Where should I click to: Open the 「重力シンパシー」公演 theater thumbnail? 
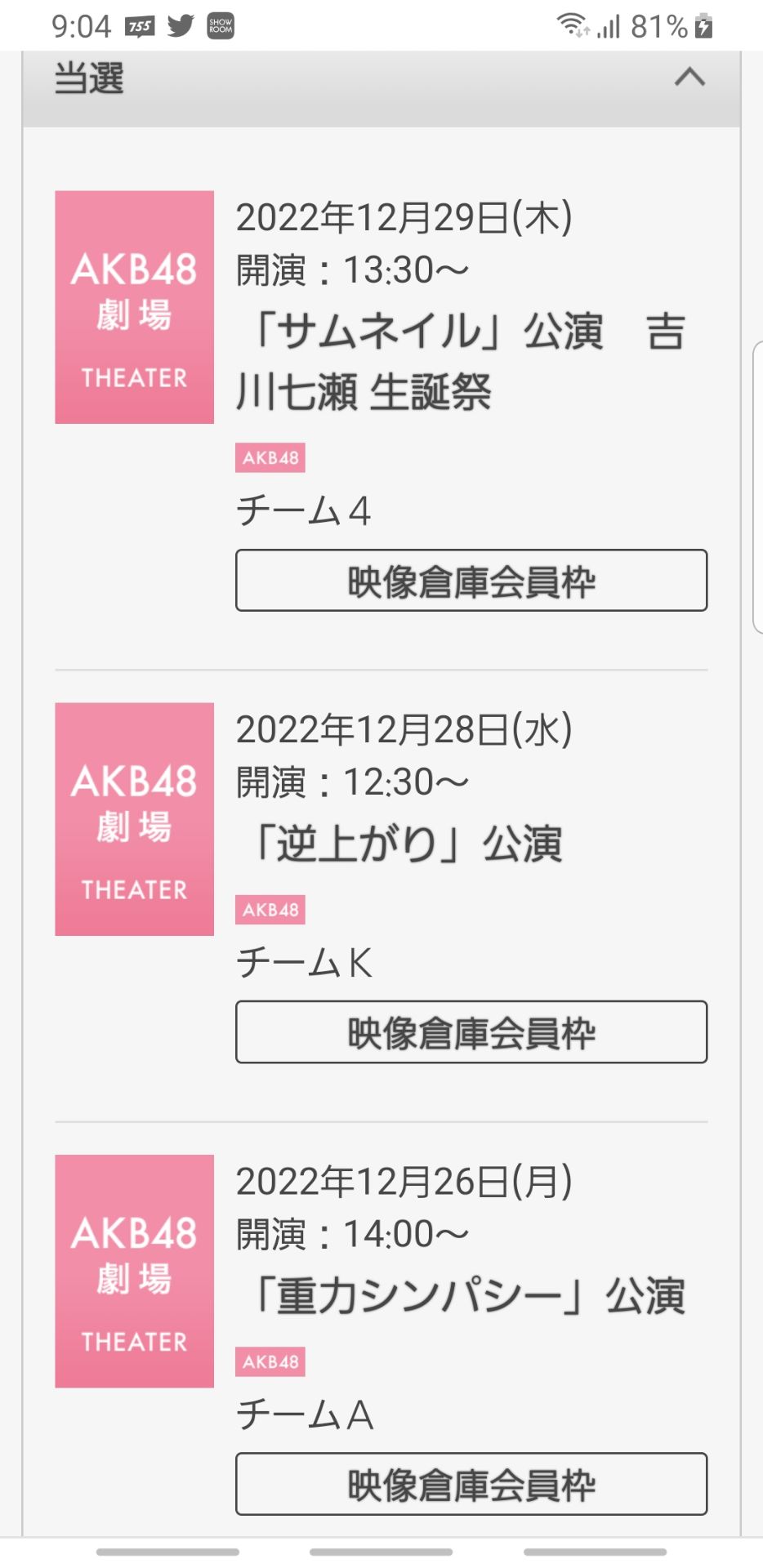tap(135, 1271)
